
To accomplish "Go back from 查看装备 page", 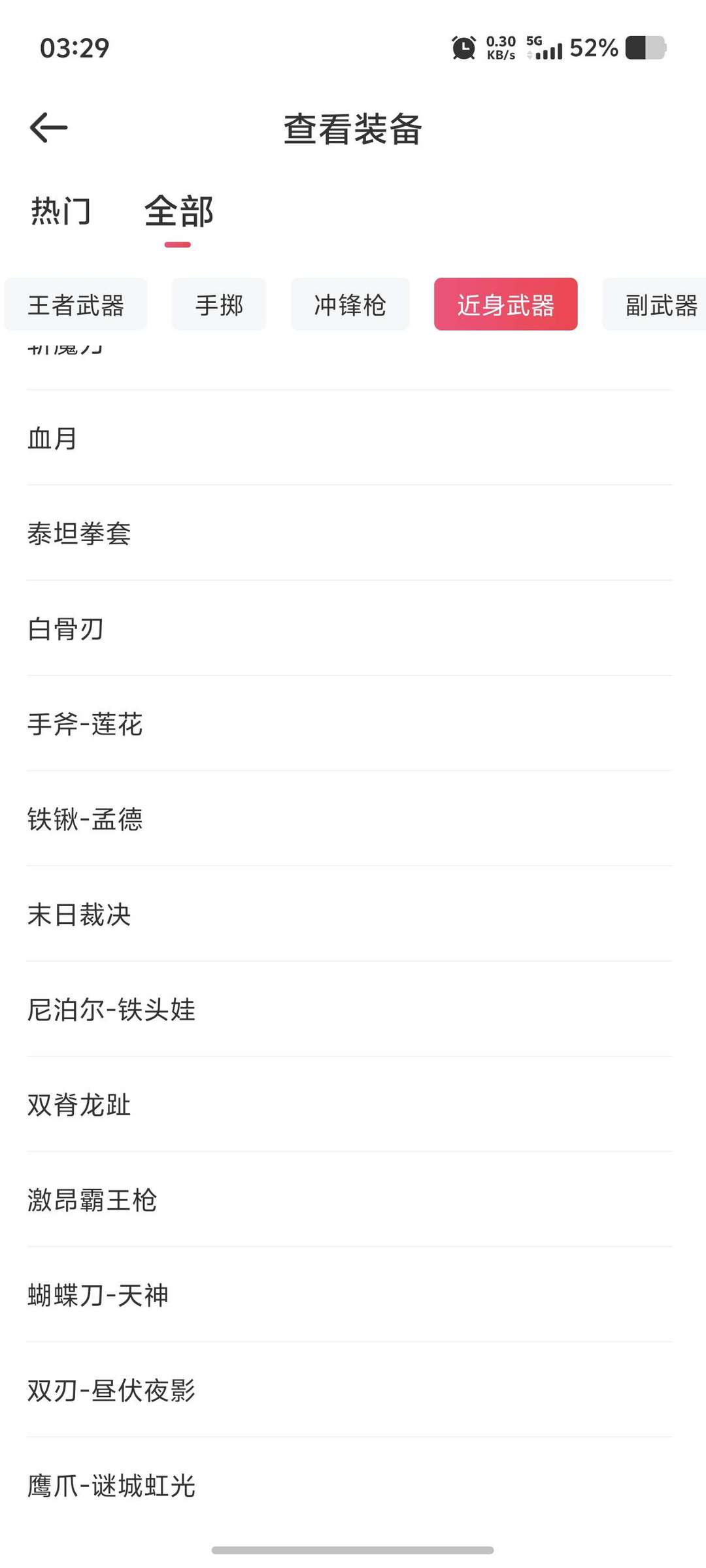I will 49,127.
